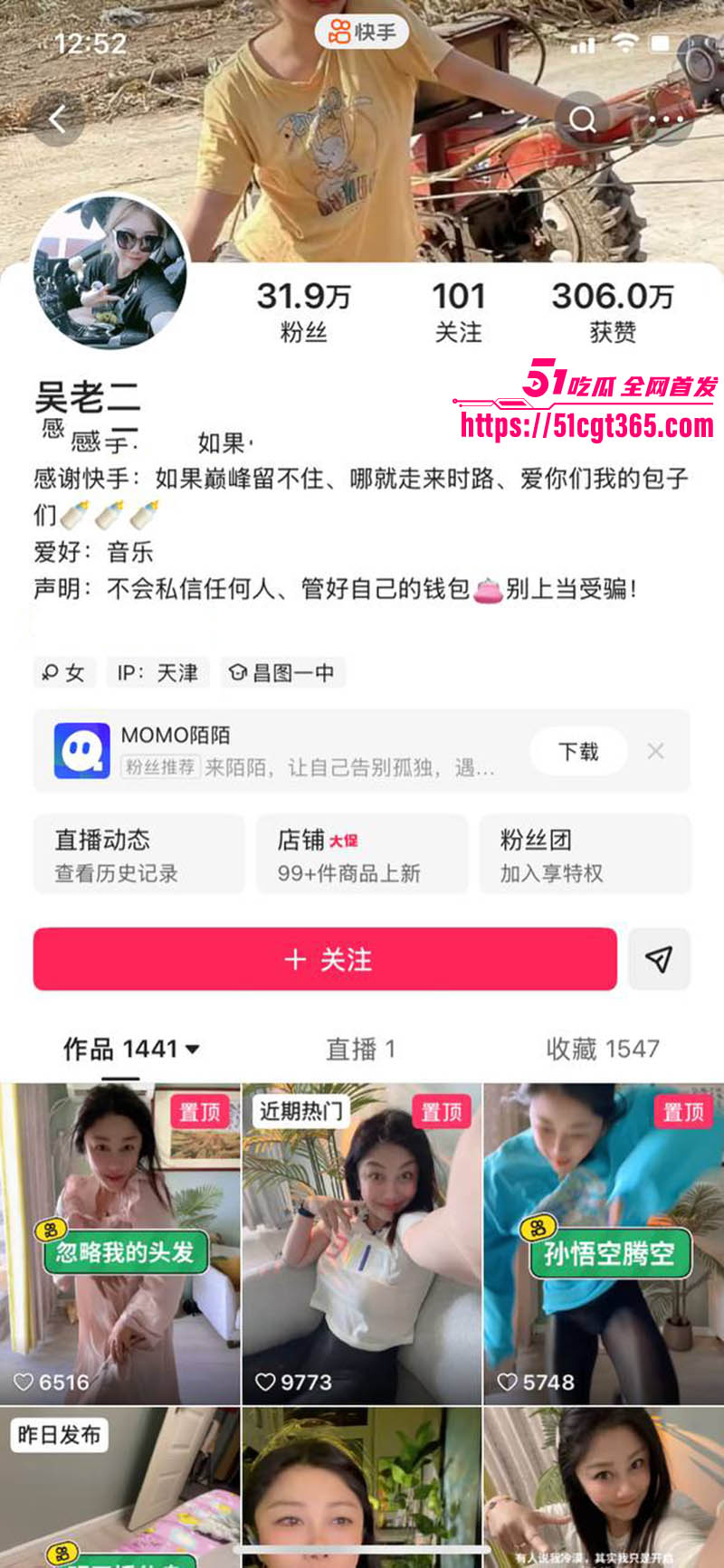
Task: View the profile avatar picture
Action: pos(110,273)
